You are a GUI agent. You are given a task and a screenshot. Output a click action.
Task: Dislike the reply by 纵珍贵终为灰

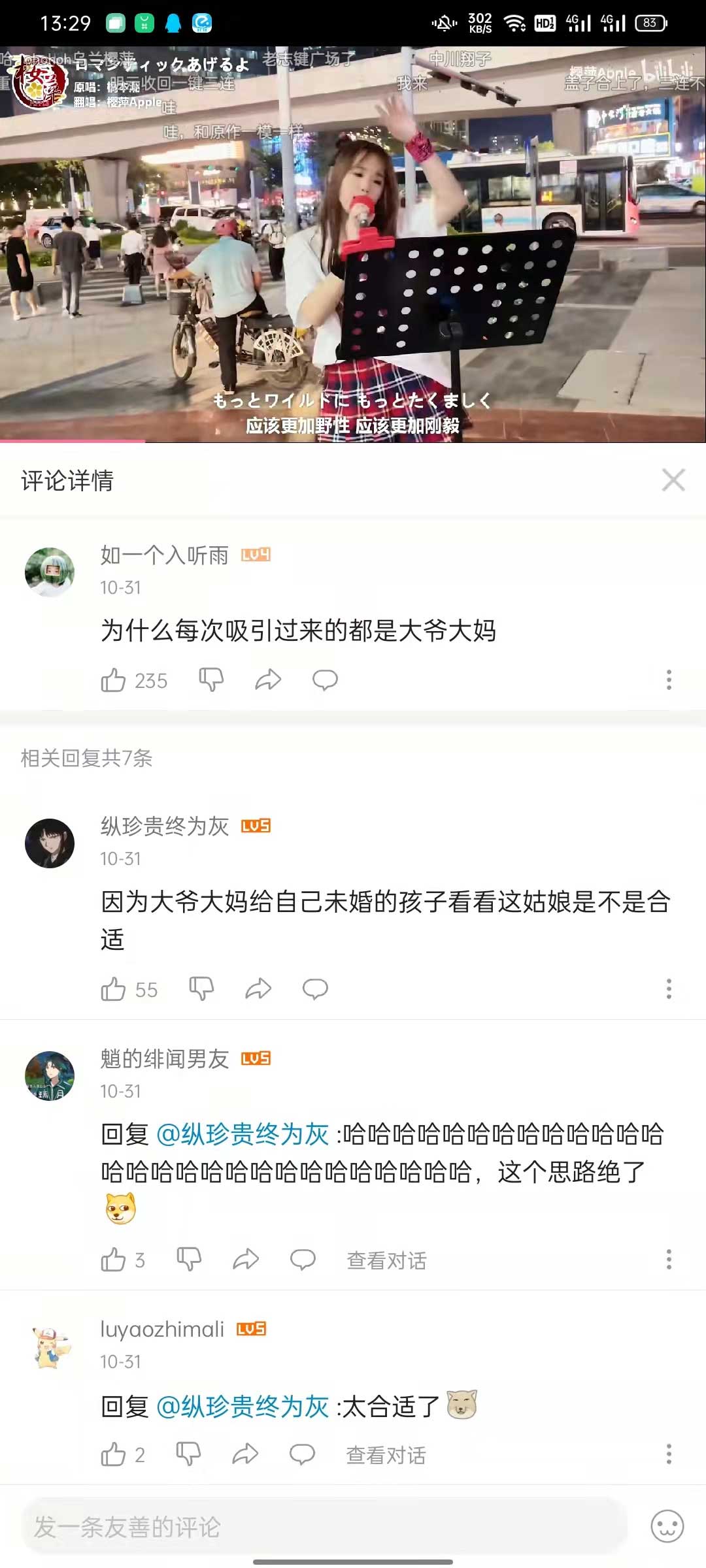201,989
